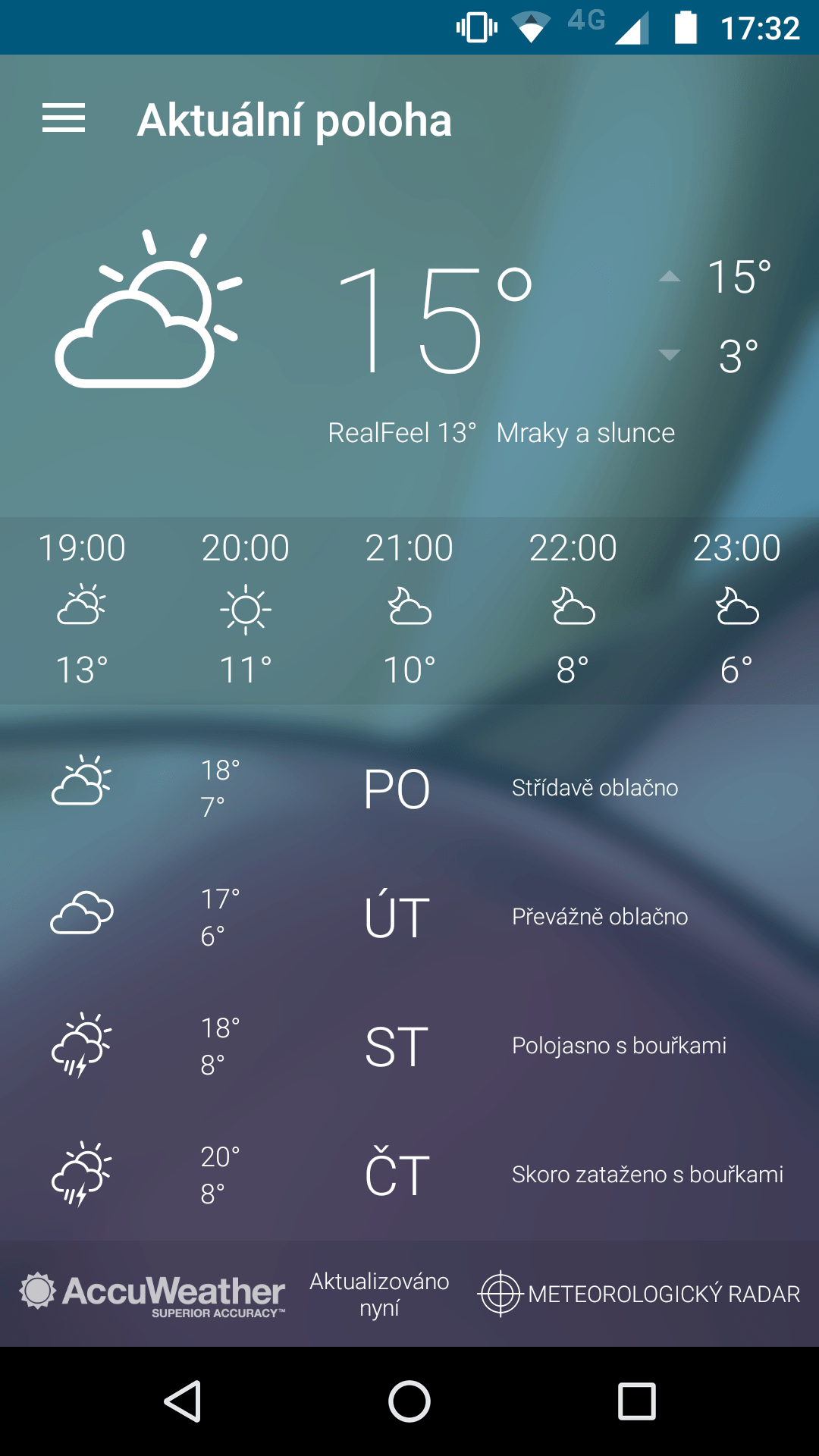Tap the Android back button
819x1456 pixels.
coord(182,1401)
